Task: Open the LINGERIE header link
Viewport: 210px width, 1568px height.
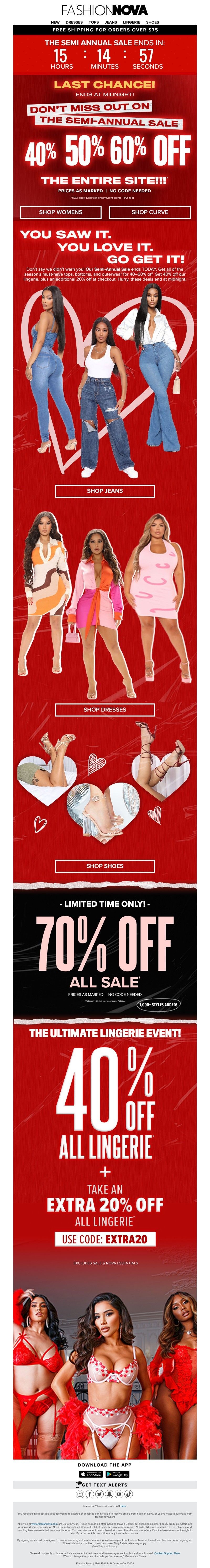Action: tap(131, 22)
